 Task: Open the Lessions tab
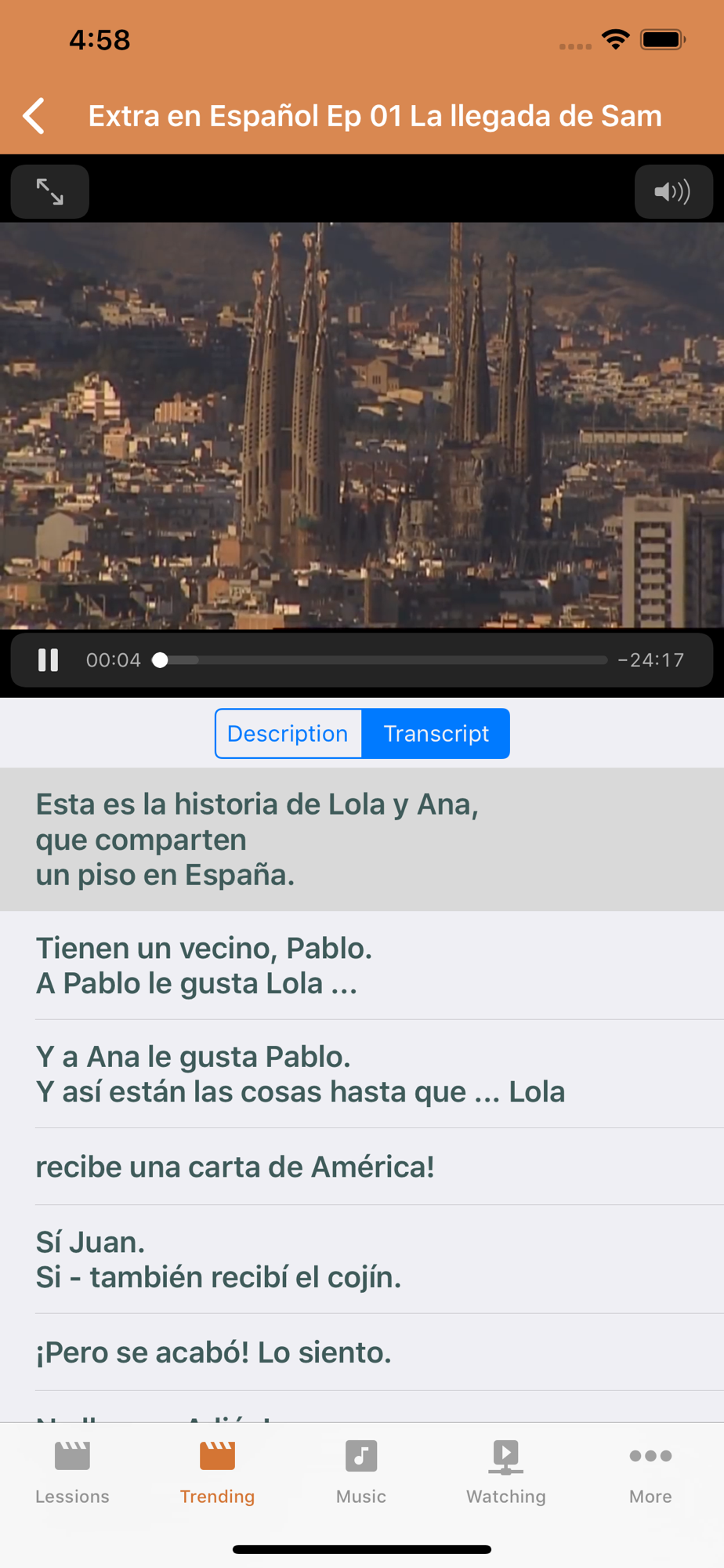72,1472
